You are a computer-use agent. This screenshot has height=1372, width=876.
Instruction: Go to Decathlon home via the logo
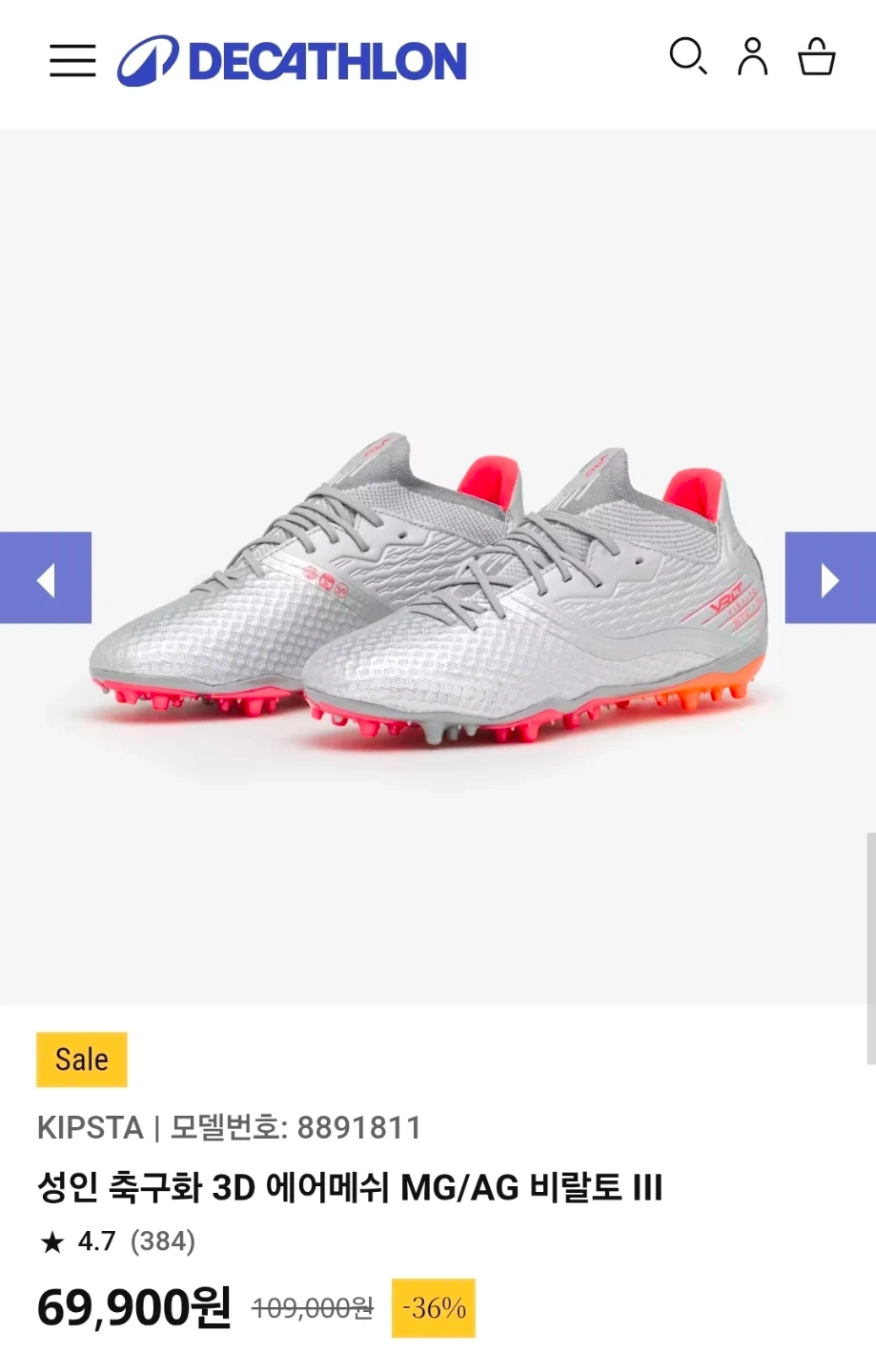pos(292,61)
